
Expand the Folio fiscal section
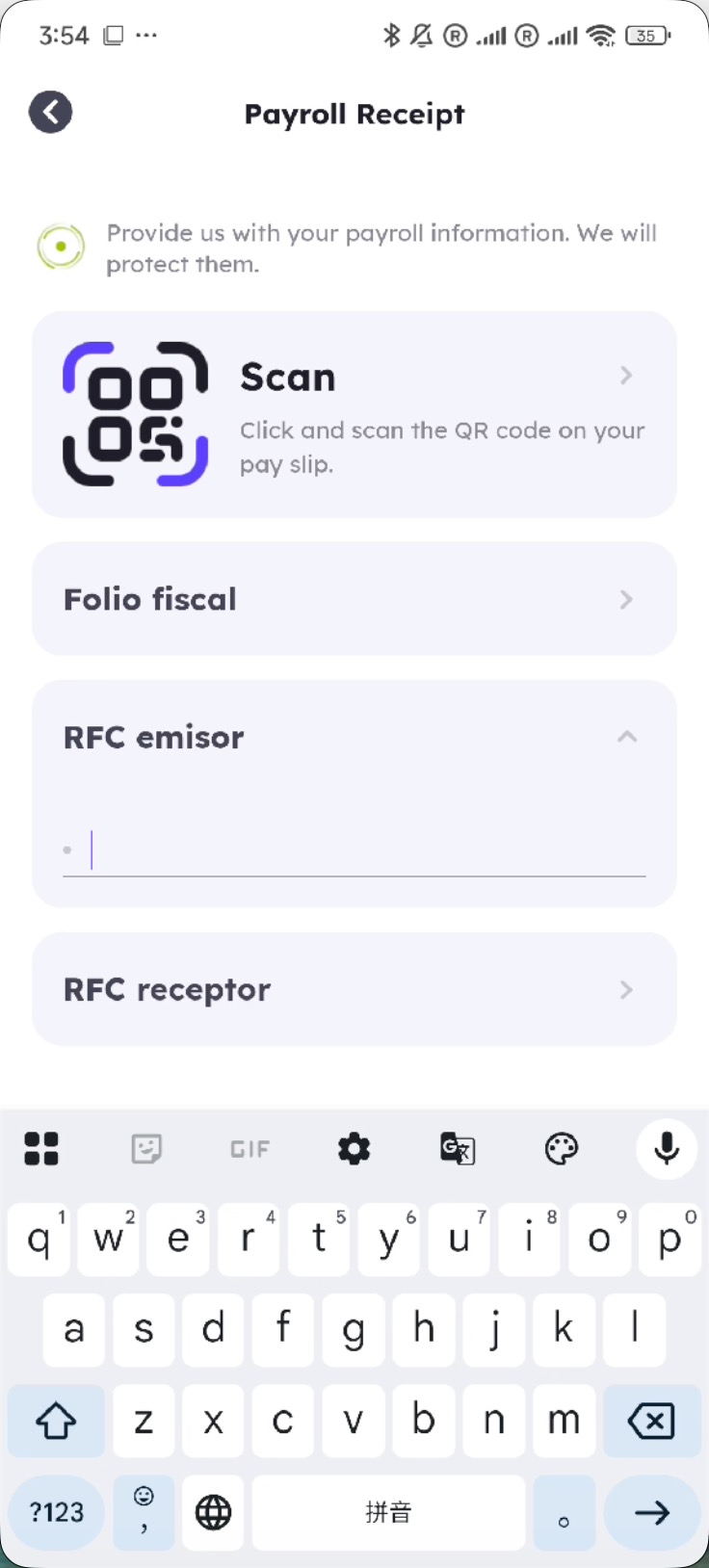(x=354, y=599)
